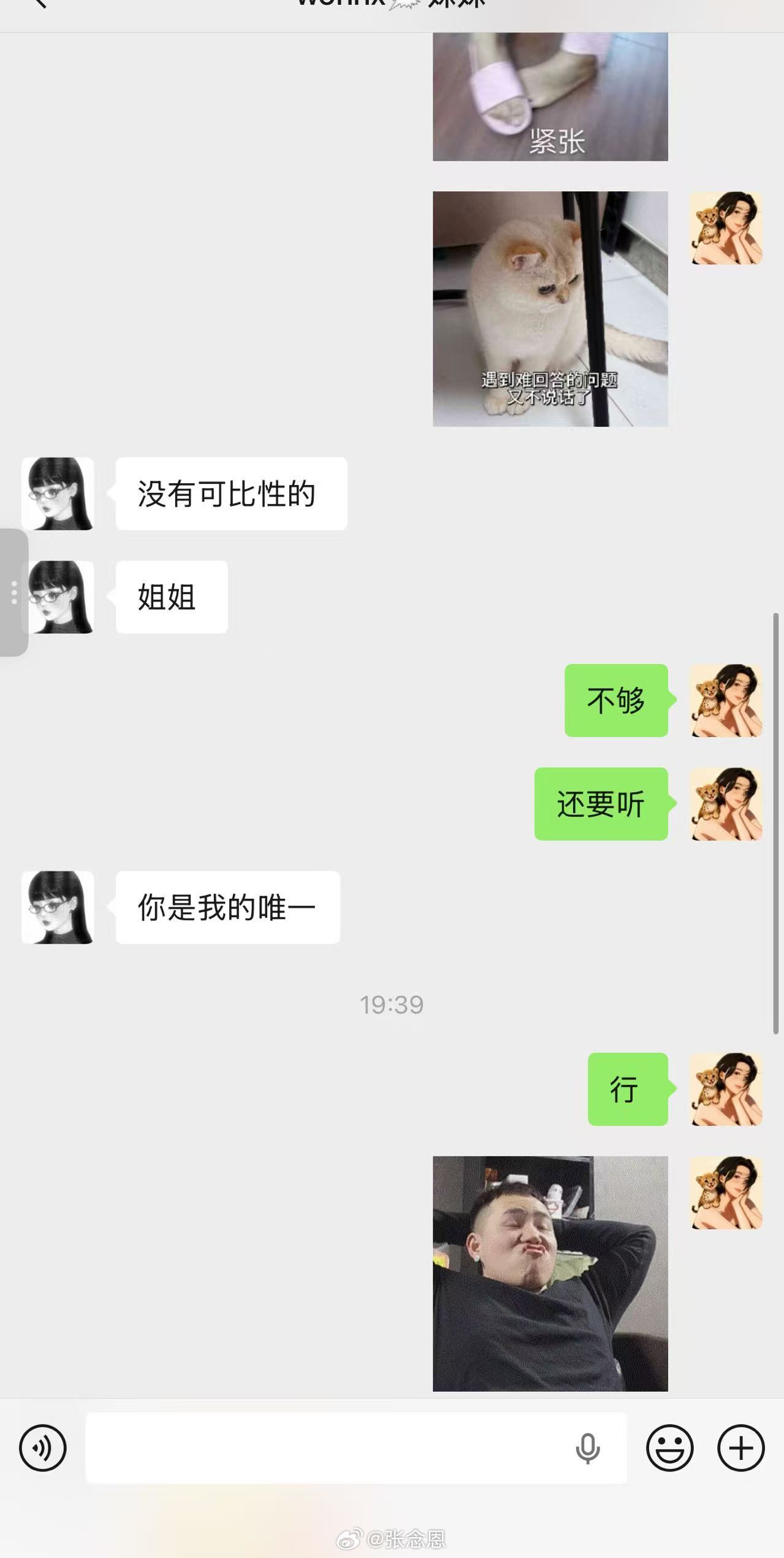Screen dimensions: 784x1558
Task: Tap the side floating handle with dots
Action: pos(13,593)
